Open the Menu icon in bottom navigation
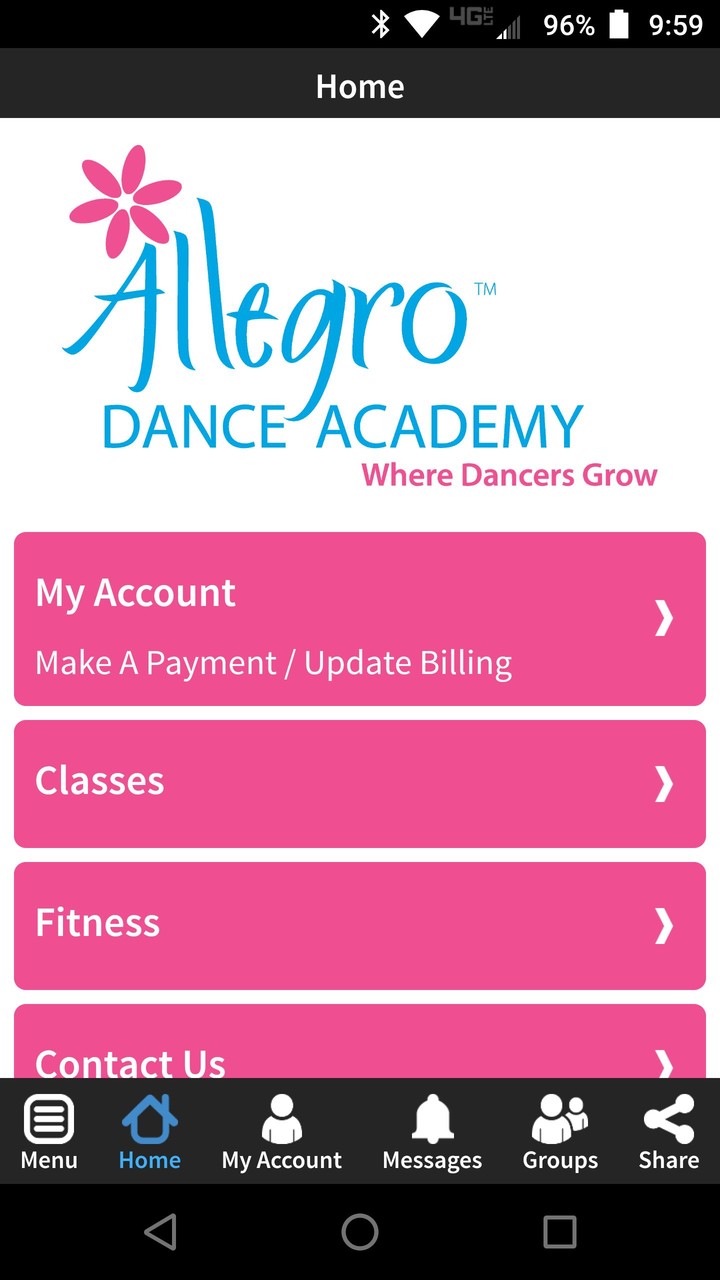The width and height of the screenshot is (720, 1280). (x=48, y=1131)
